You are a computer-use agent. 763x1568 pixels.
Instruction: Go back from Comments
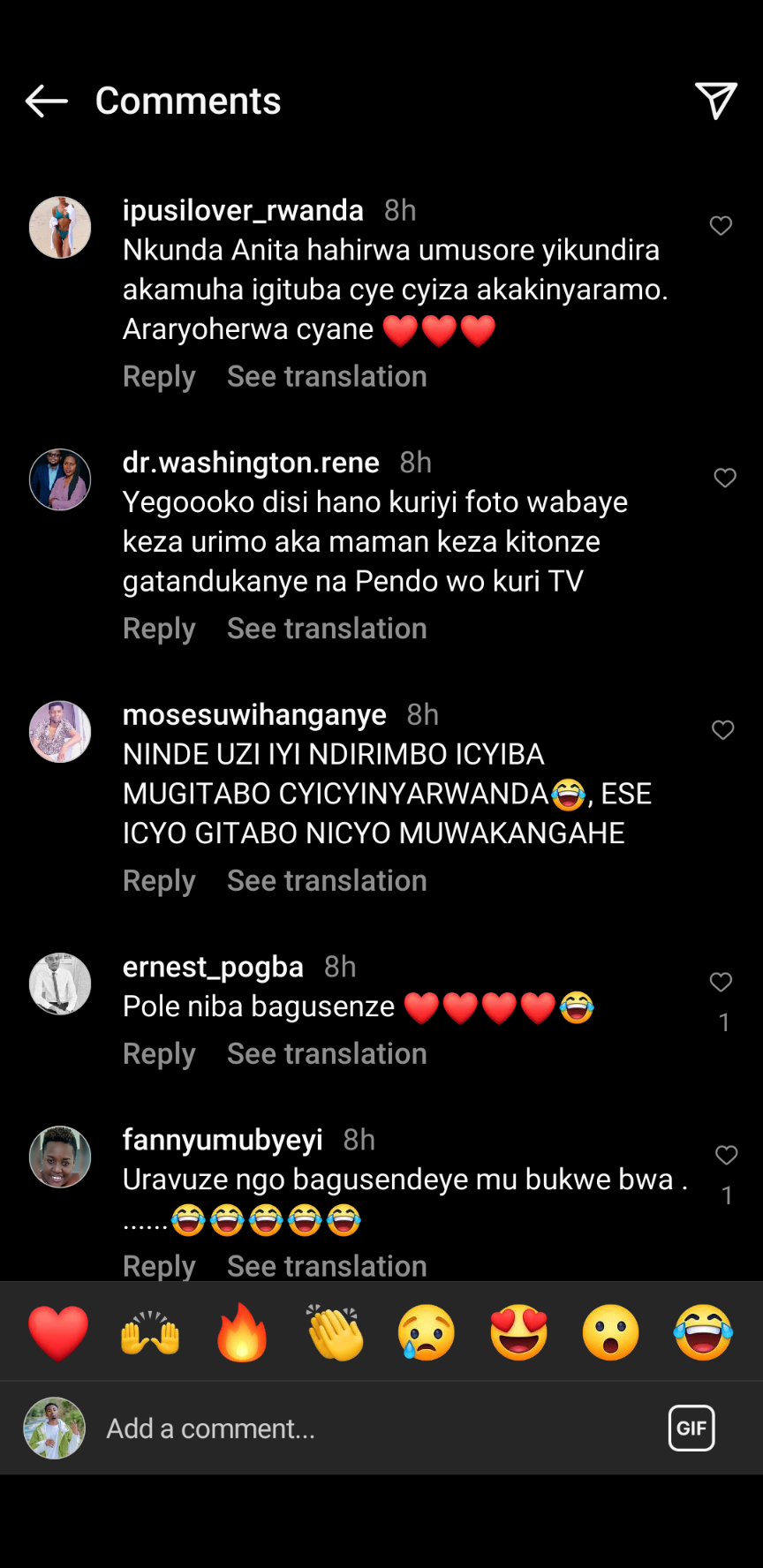[46, 102]
